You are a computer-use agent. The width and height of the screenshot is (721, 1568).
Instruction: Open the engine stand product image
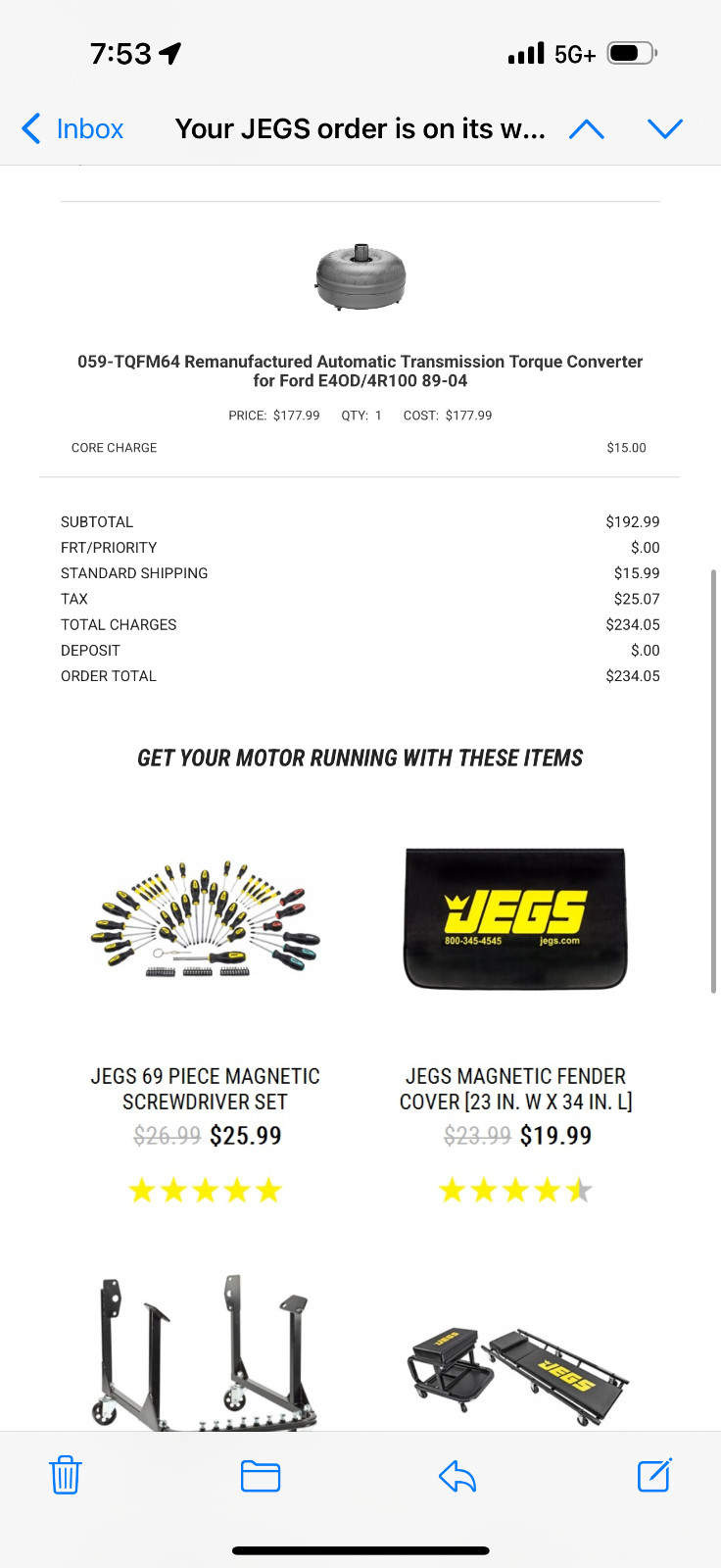pyautogui.click(x=206, y=1352)
